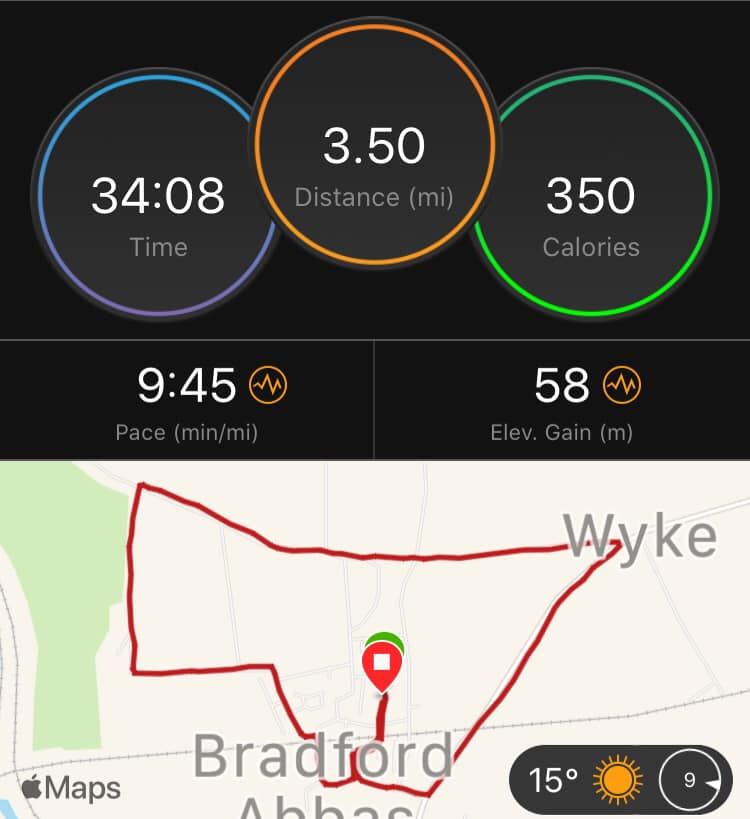Open the 15° weather details widget
This screenshot has width=750, height=819.
pyautogui.click(x=620, y=779)
